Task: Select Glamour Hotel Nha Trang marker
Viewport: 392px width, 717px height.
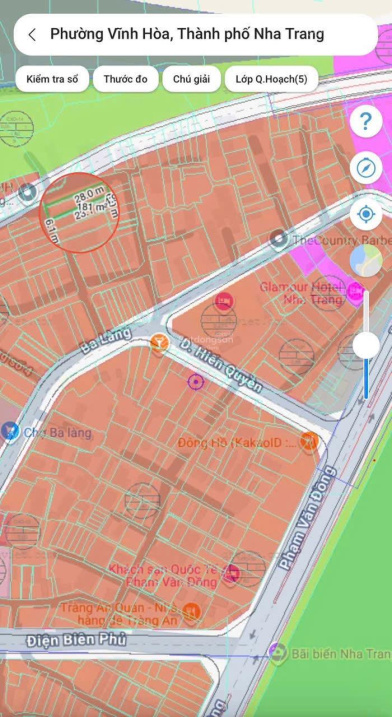Action: [355, 292]
